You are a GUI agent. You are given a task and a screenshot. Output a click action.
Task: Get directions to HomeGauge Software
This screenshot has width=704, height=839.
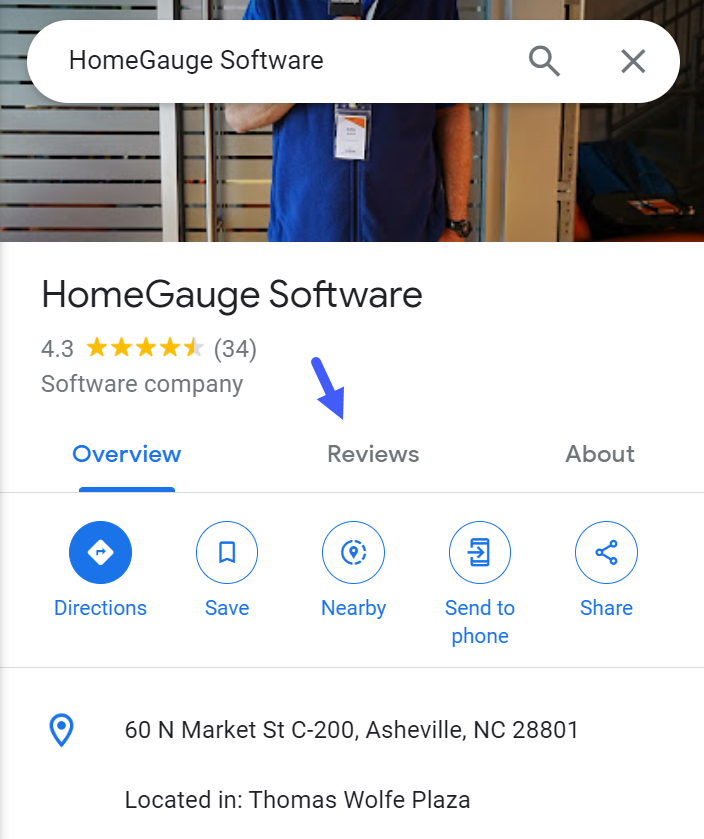click(x=100, y=553)
